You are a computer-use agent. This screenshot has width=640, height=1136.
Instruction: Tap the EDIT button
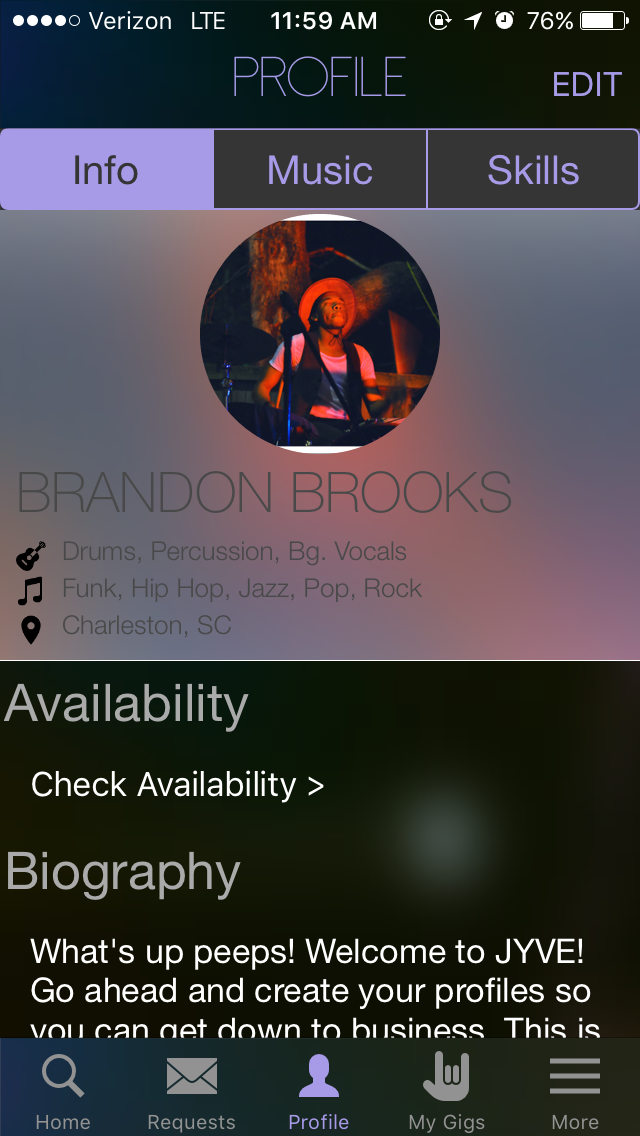point(586,85)
